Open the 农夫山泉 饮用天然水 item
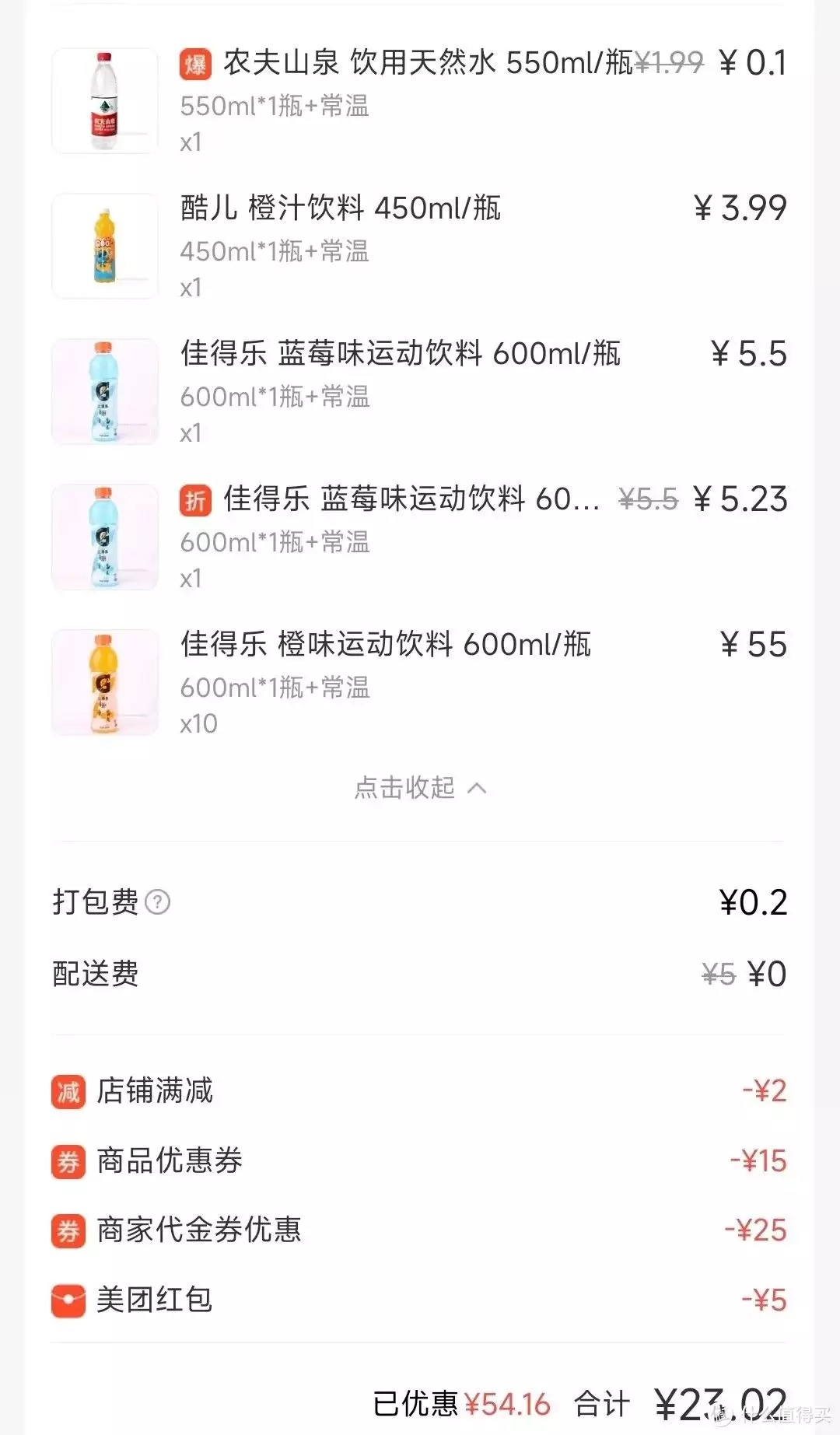The width and height of the screenshot is (840, 1435). tap(428, 63)
